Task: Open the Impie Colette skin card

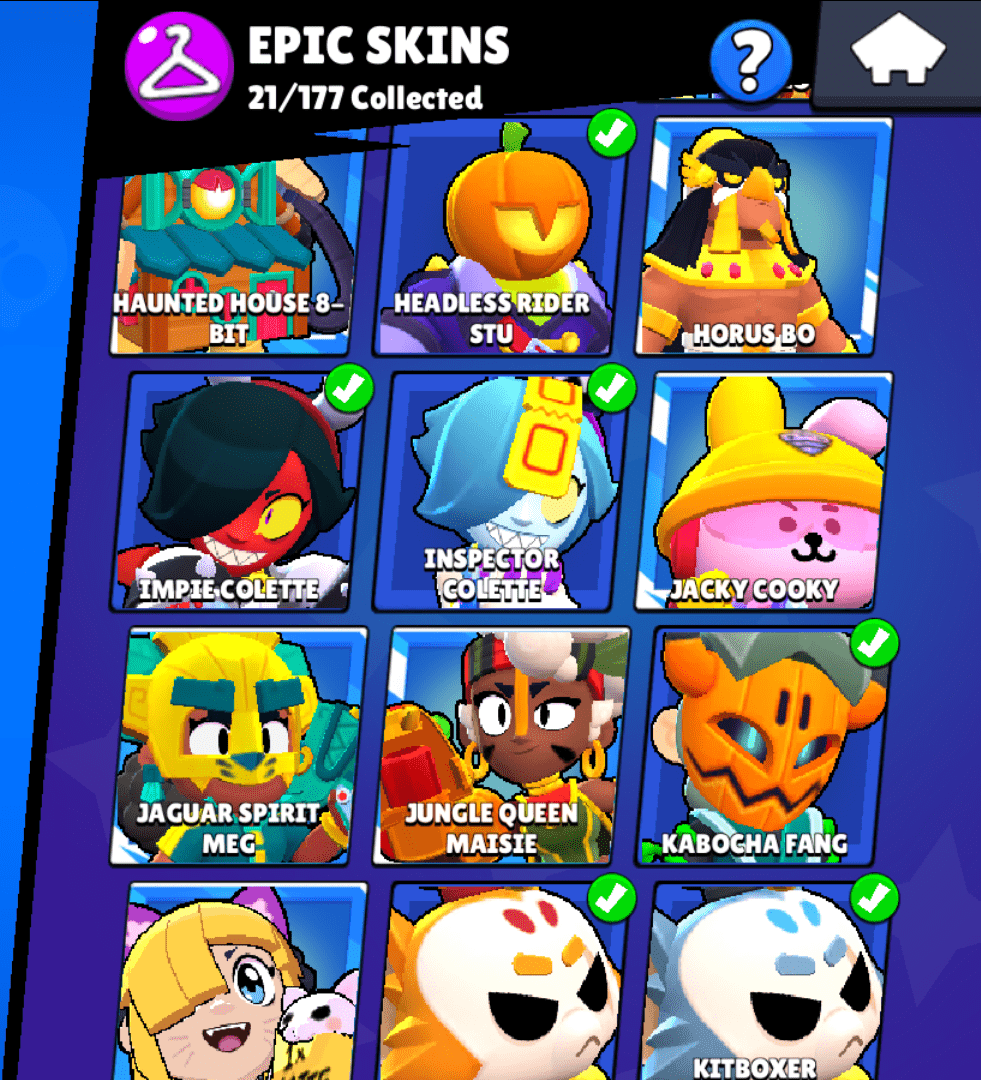Action: point(233,490)
